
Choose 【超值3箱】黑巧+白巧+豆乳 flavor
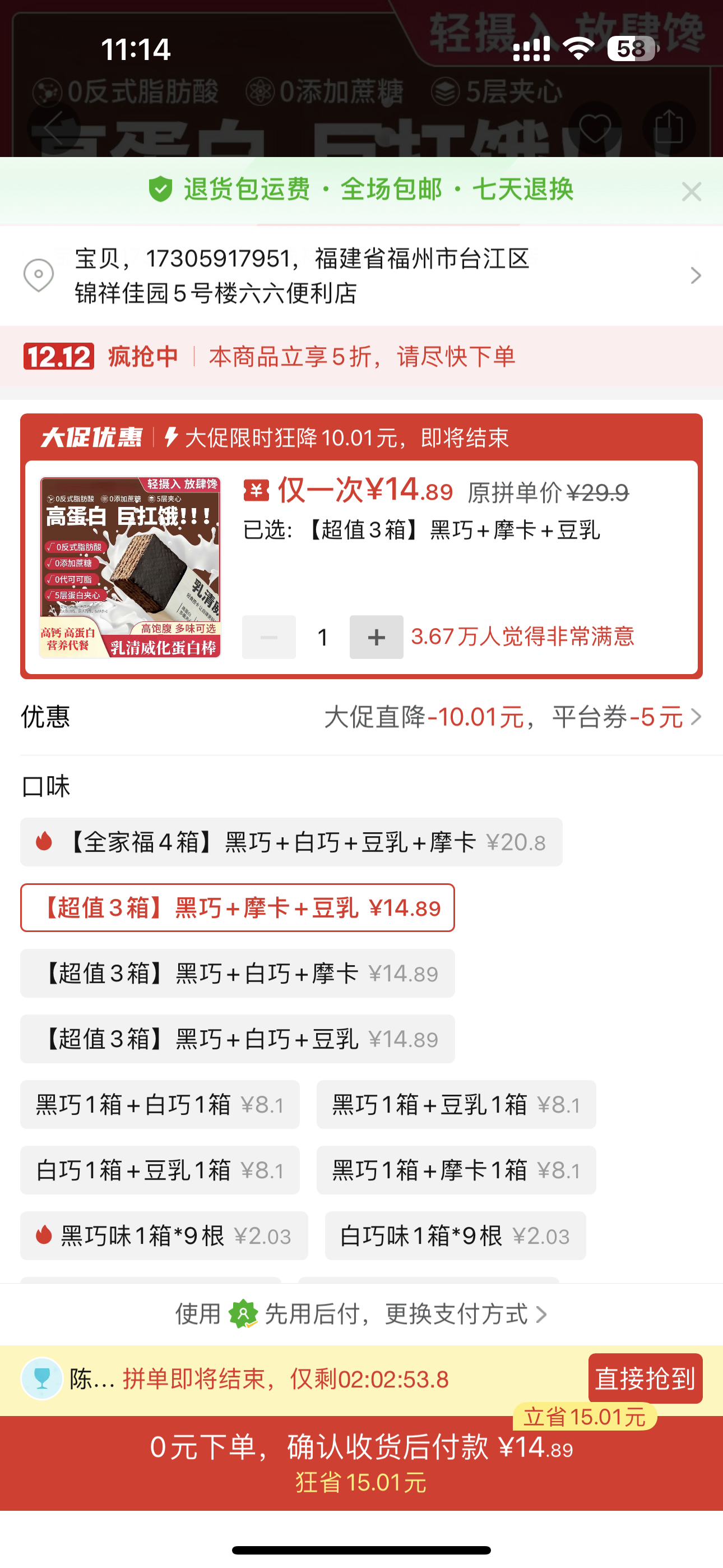pyautogui.click(x=237, y=1039)
